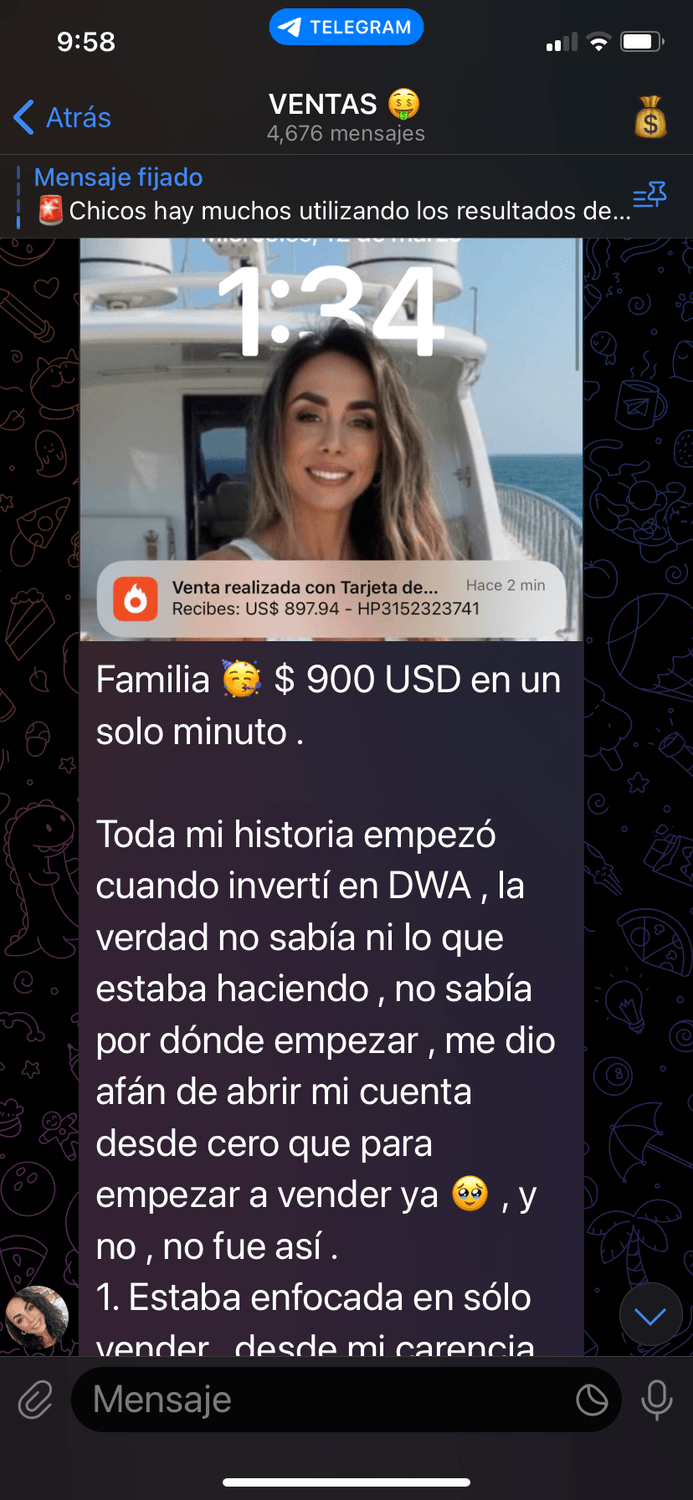Return to the Telegram pill indicator
Screen dimensions: 693x1500
(346, 27)
